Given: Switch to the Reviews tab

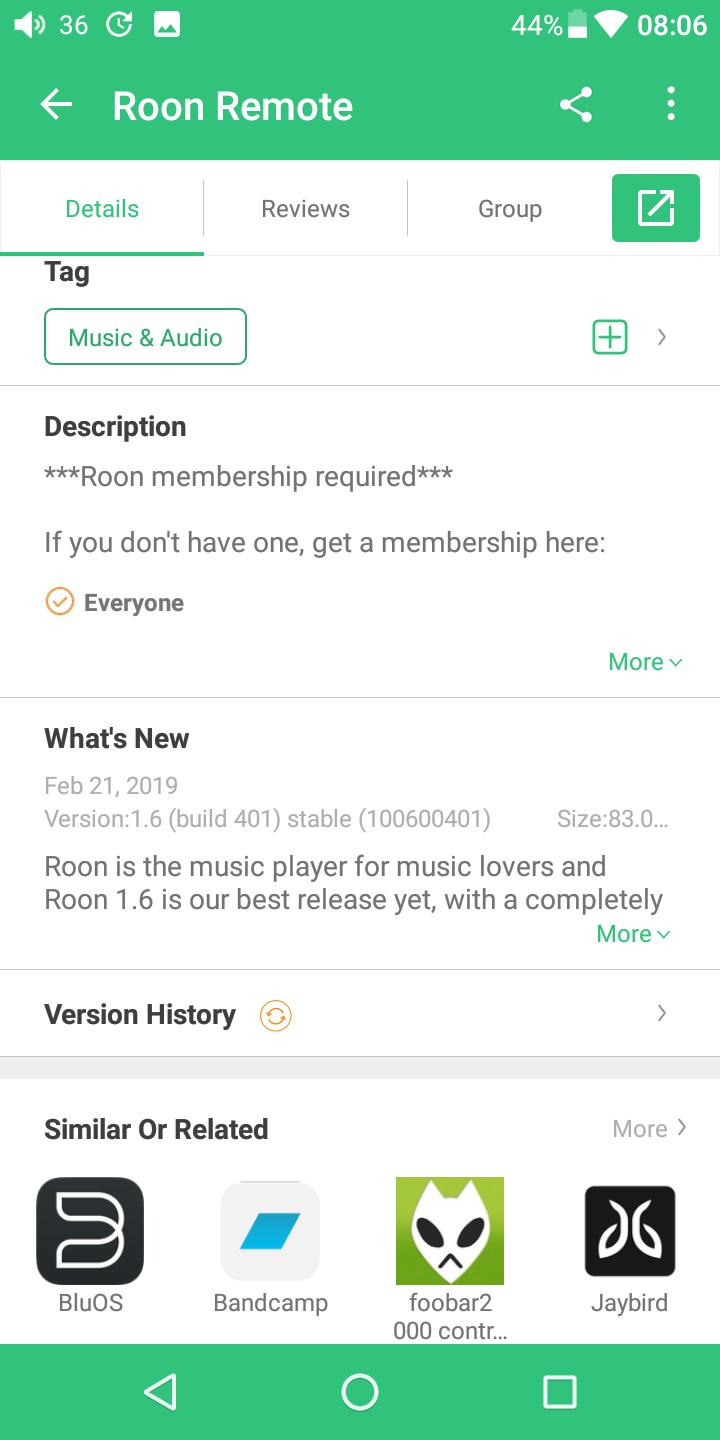Looking at the screenshot, I should (x=306, y=208).
